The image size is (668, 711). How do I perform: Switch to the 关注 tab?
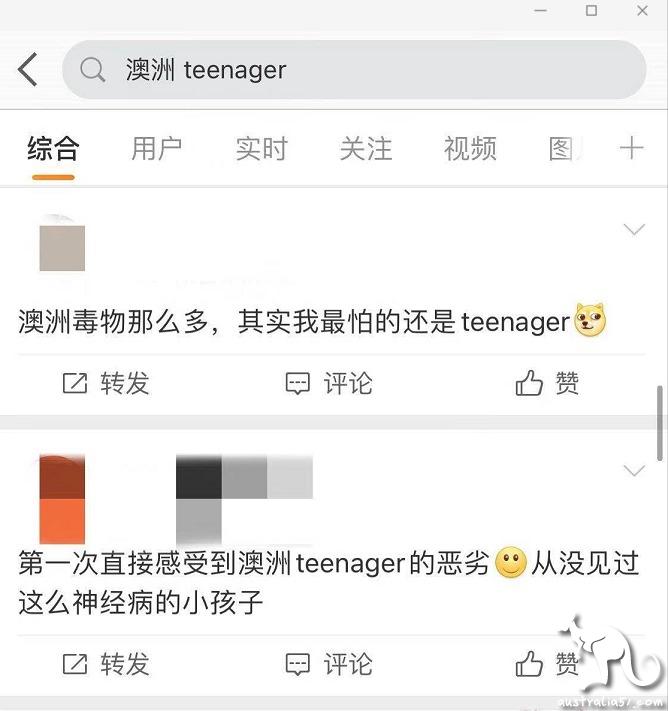365,150
